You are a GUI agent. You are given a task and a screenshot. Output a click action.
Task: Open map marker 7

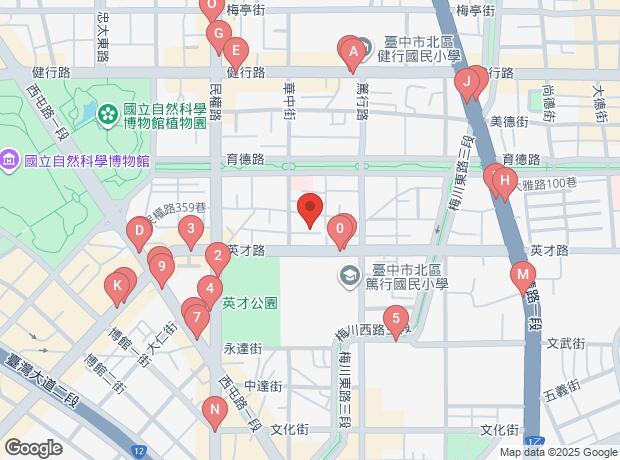click(197, 318)
